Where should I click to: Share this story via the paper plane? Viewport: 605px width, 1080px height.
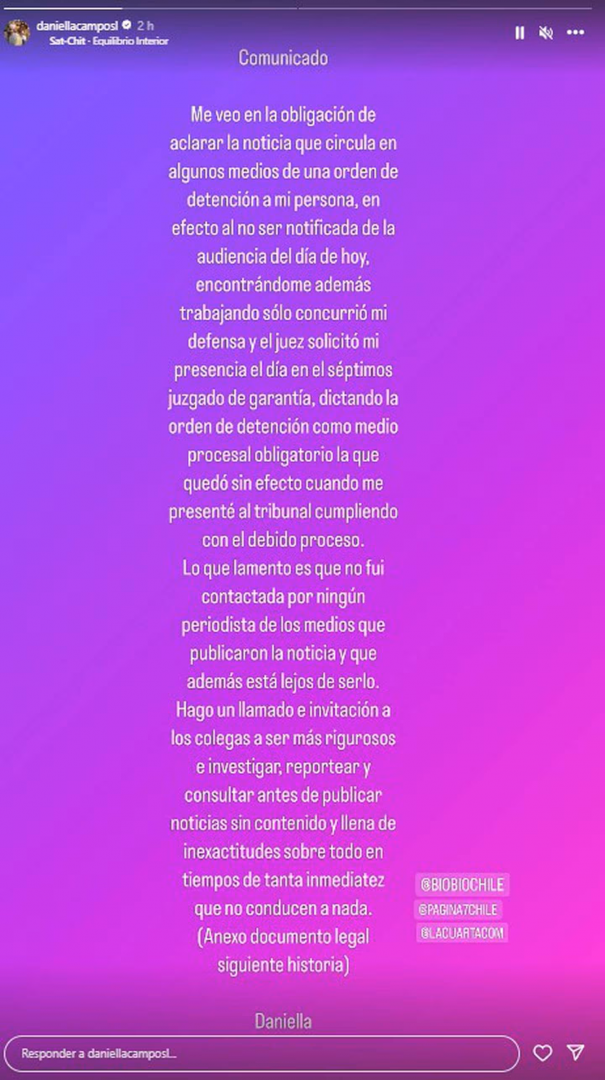pyautogui.click(x=576, y=1053)
